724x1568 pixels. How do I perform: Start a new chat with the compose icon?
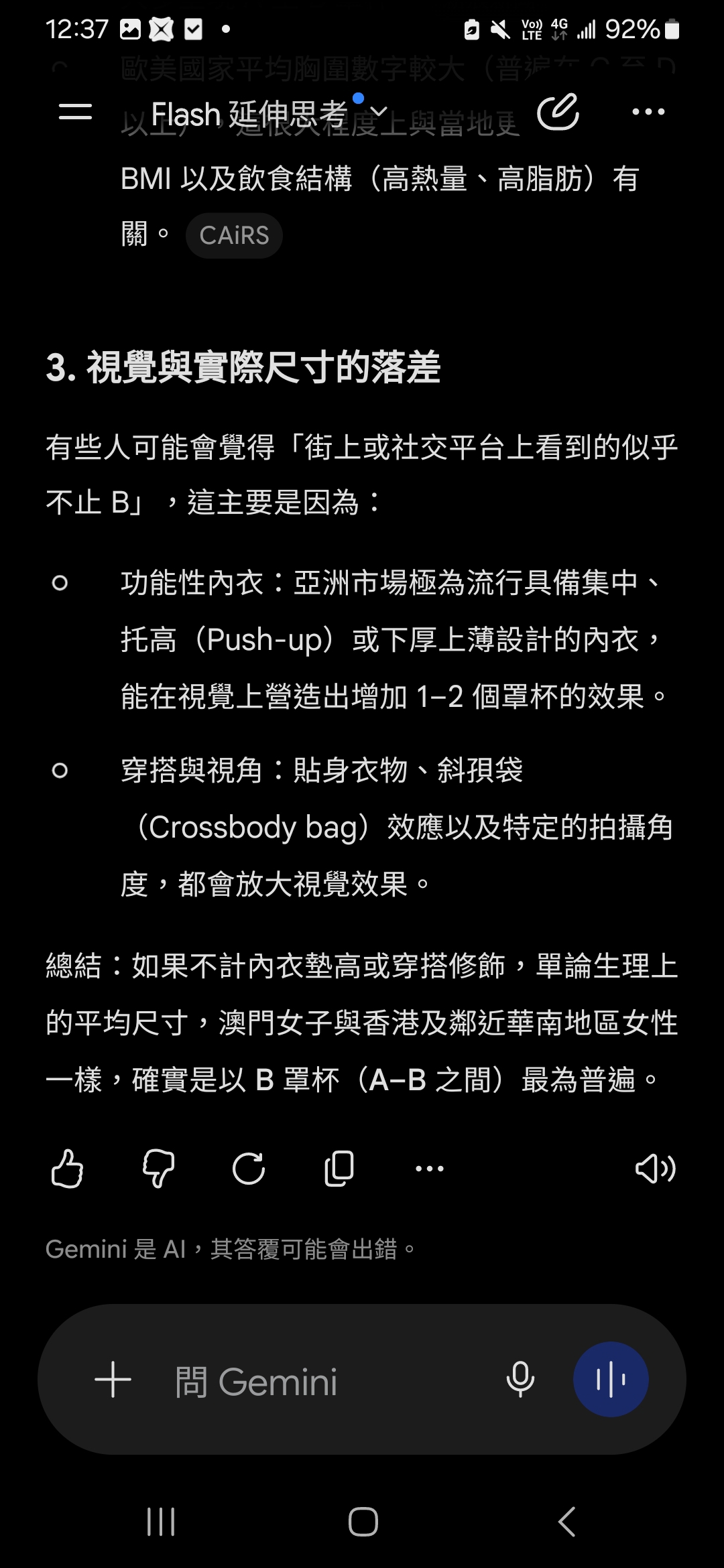tap(558, 112)
